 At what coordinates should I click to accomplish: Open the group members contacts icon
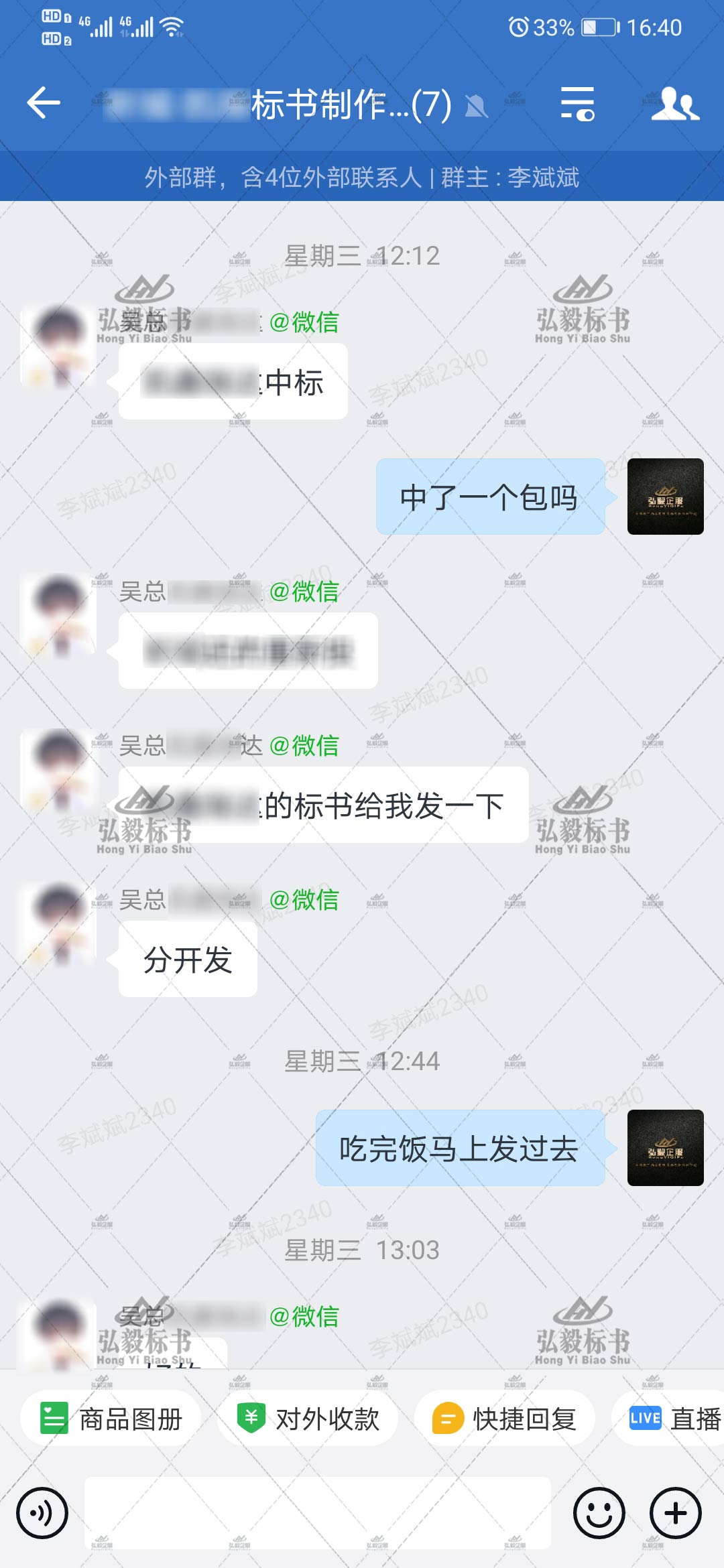677,104
